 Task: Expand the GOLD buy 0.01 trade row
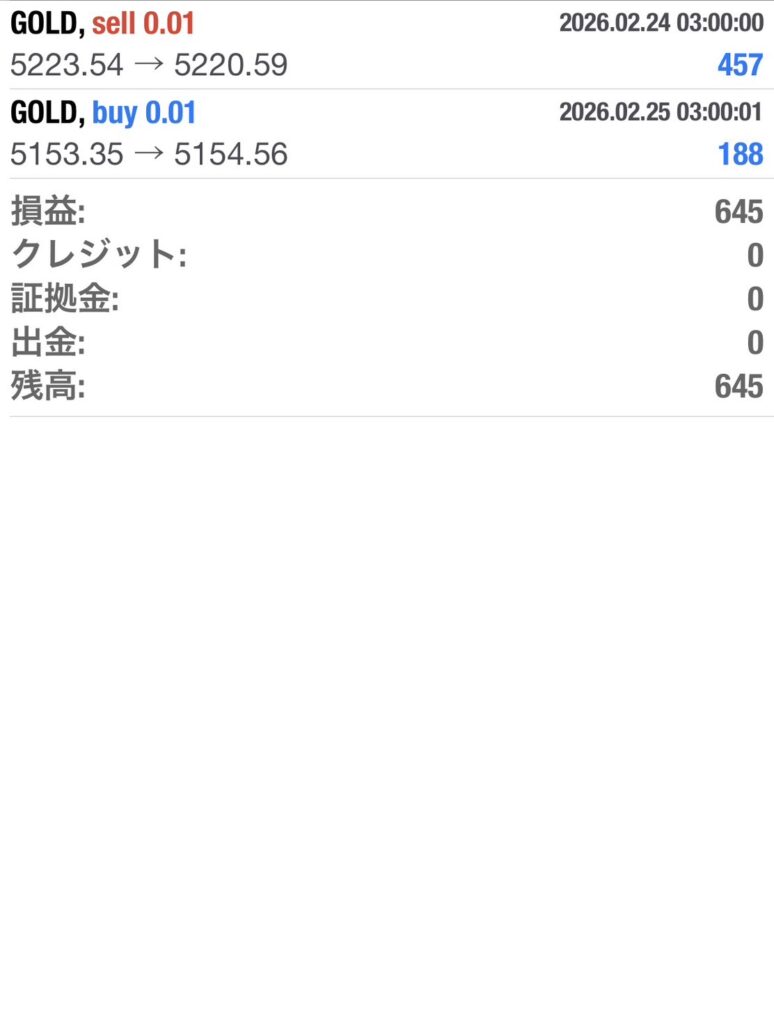pyautogui.click(x=386, y=134)
